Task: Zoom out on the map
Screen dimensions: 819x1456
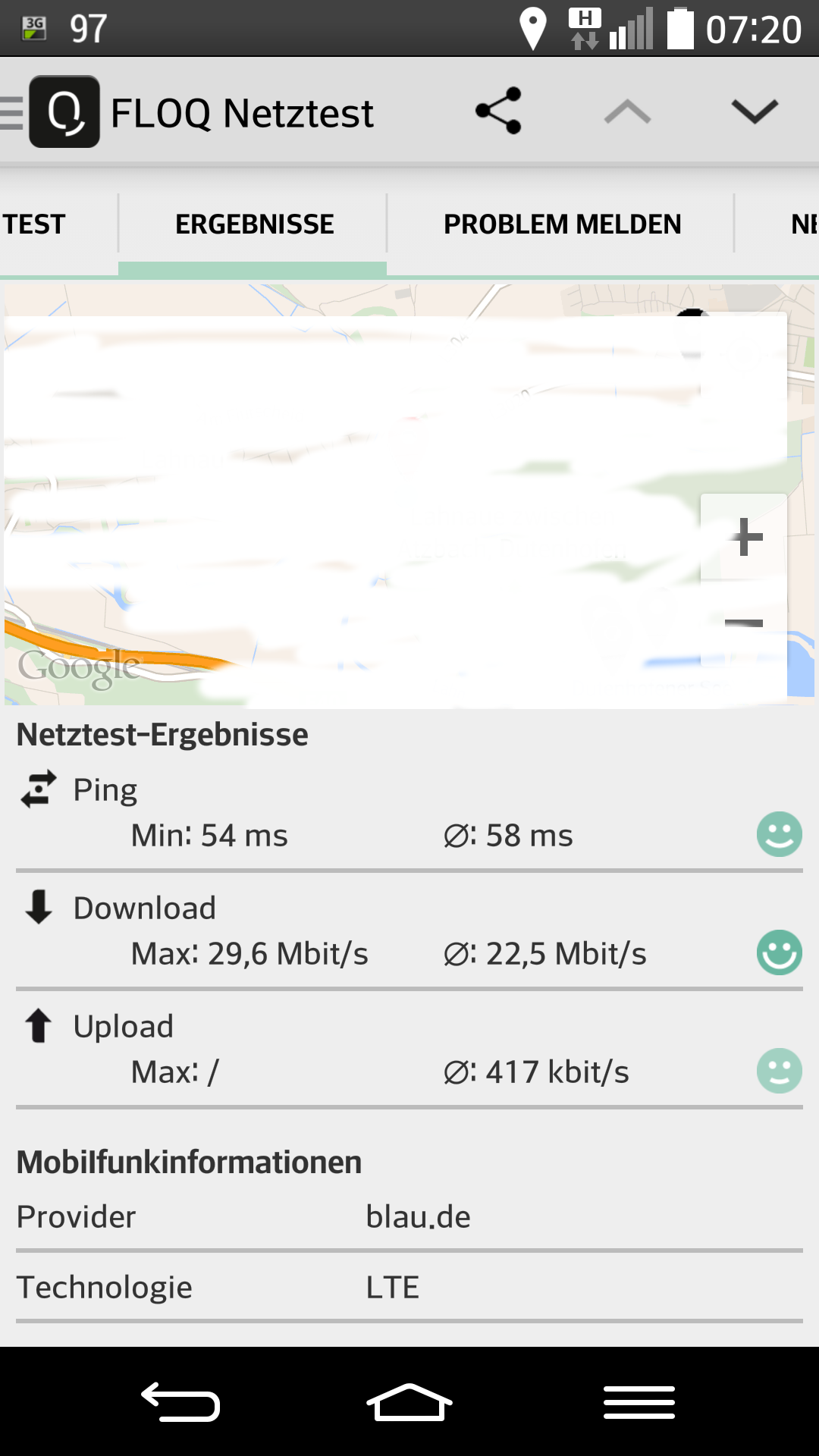Action: pyautogui.click(x=744, y=623)
